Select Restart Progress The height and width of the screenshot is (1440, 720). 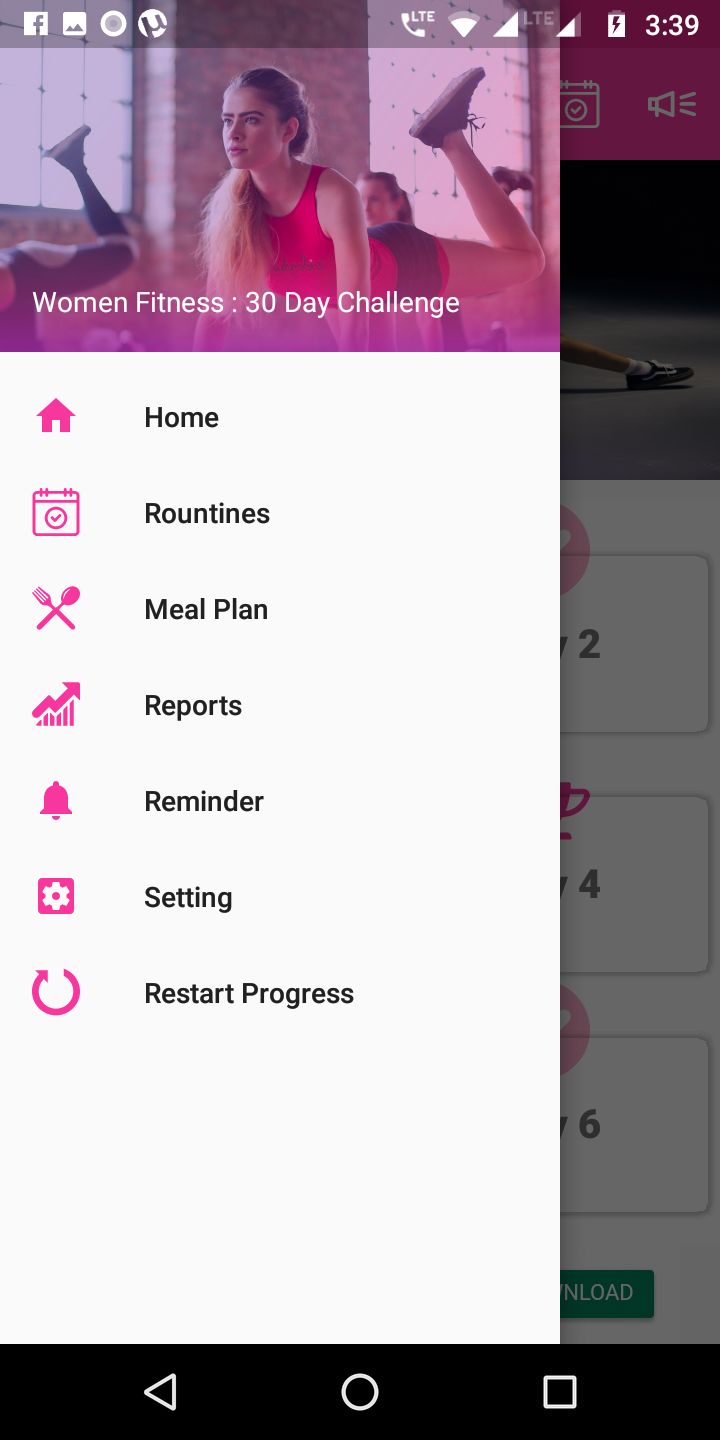tap(249, 993)
